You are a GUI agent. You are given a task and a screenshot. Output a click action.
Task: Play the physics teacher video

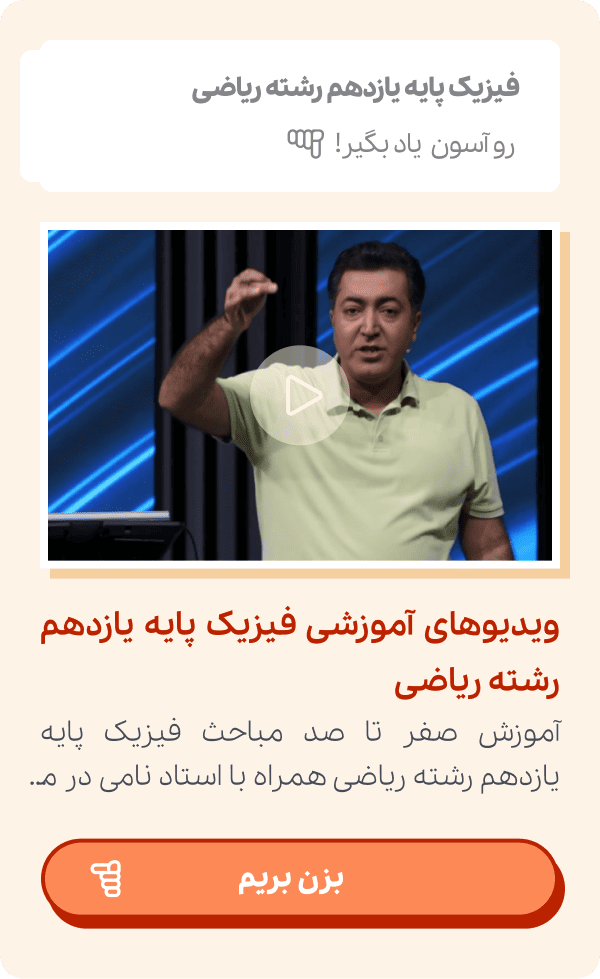pos(300,397)
